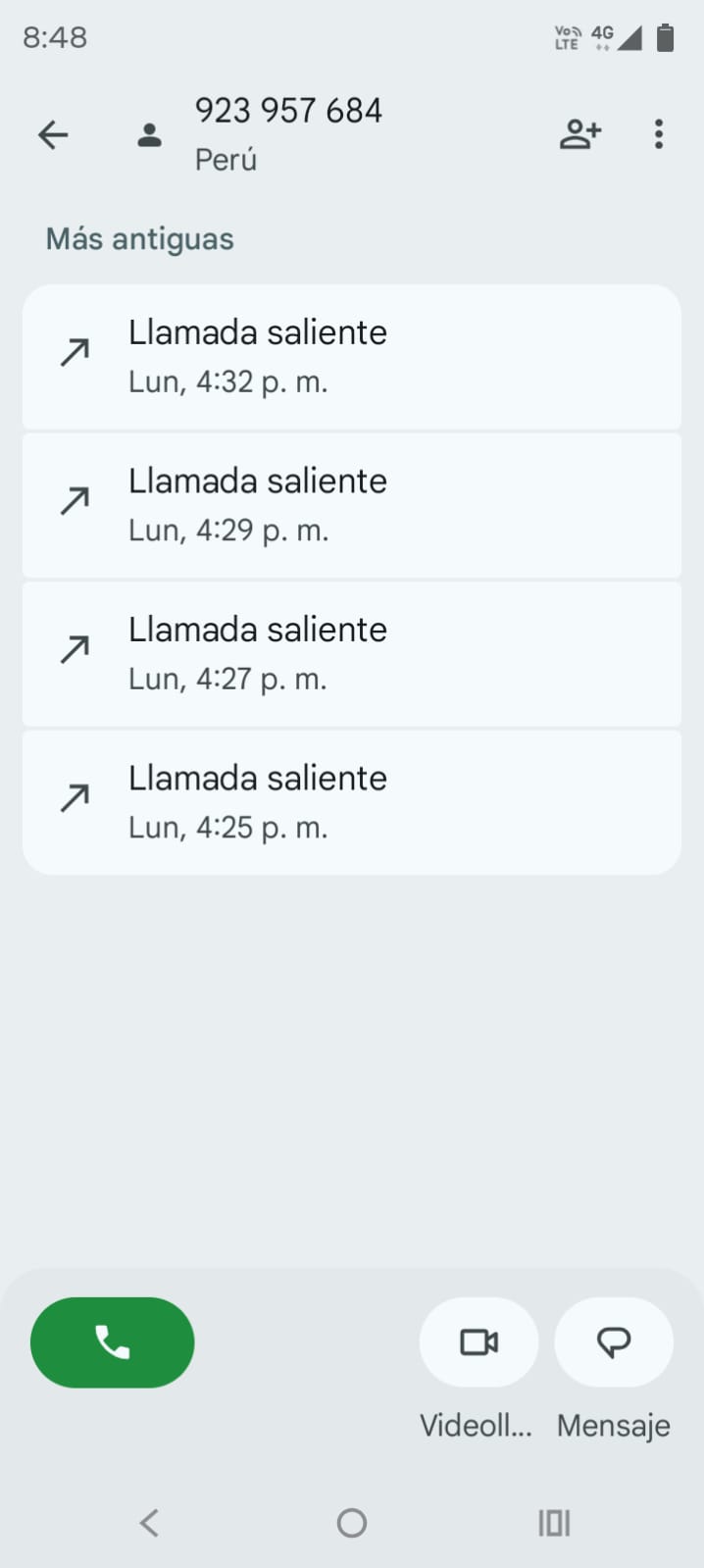The image size is (704, 1568).
Task: Open the outgoing call from 4:29 p. m.
Action: point(351,505)
